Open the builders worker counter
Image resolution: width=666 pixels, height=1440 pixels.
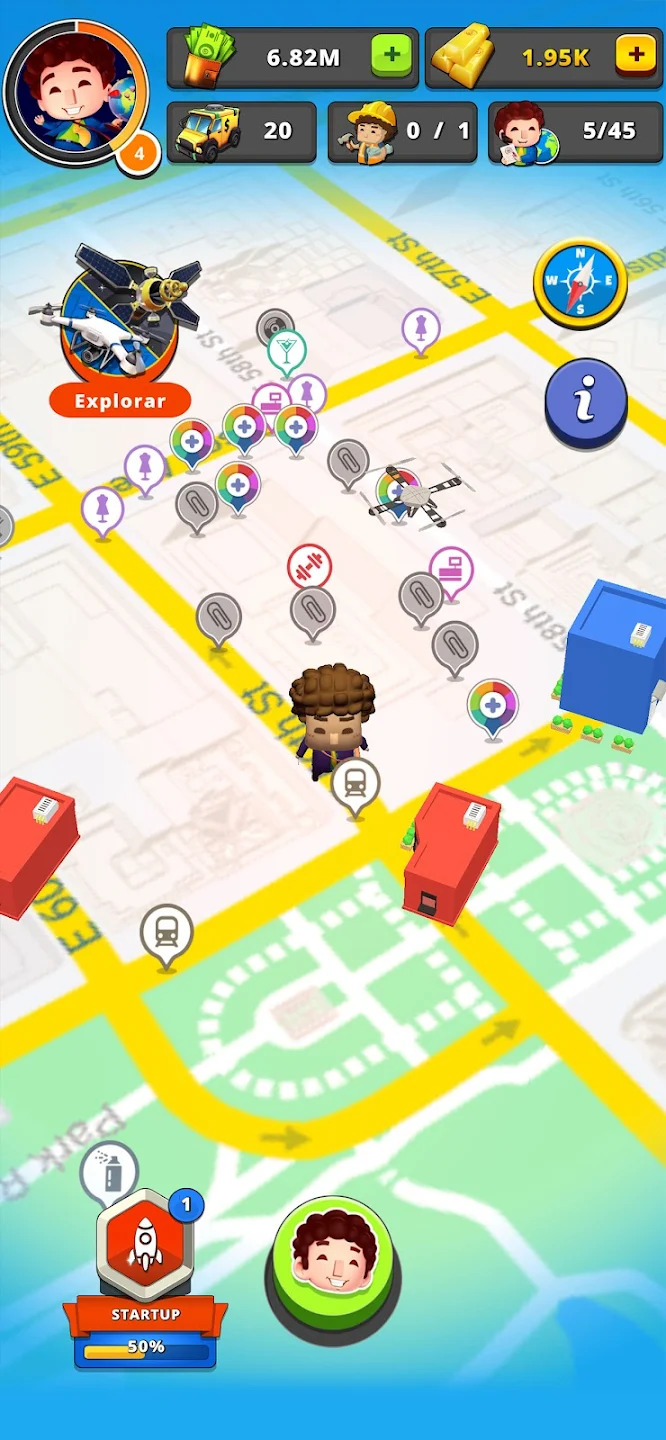(x=402, y=131)
